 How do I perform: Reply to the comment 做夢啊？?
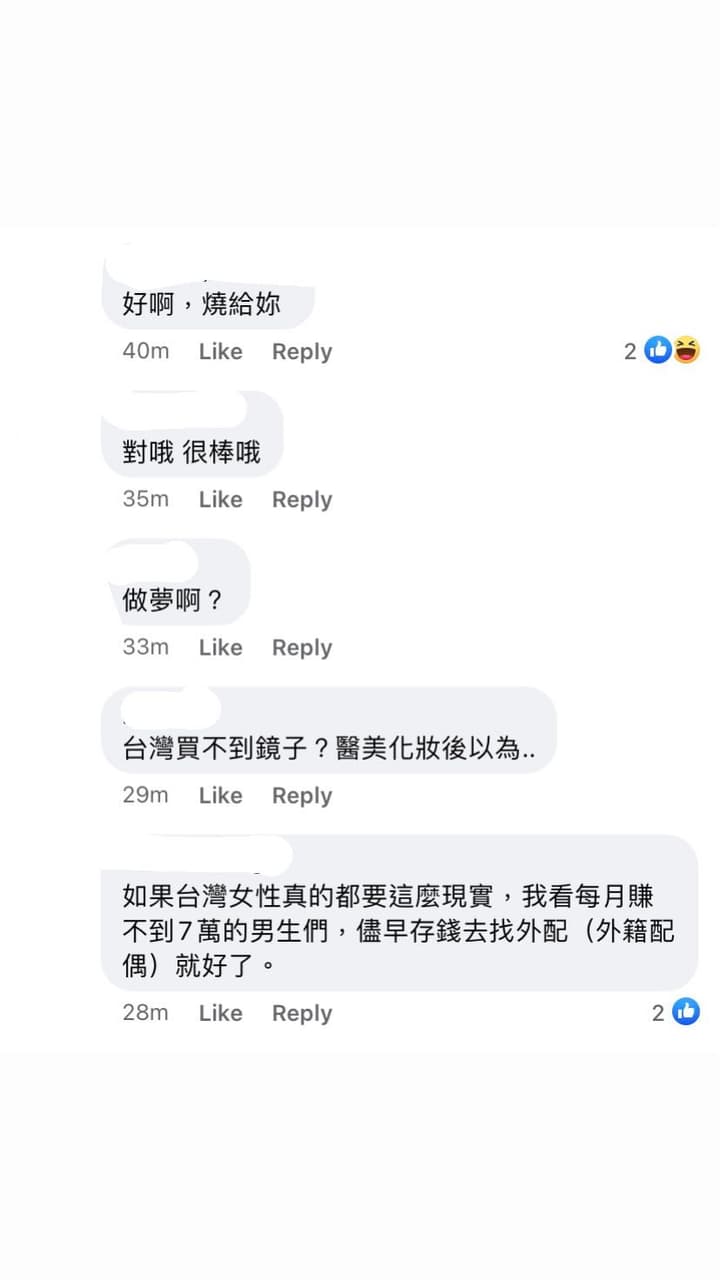click(x=301, y=648)
